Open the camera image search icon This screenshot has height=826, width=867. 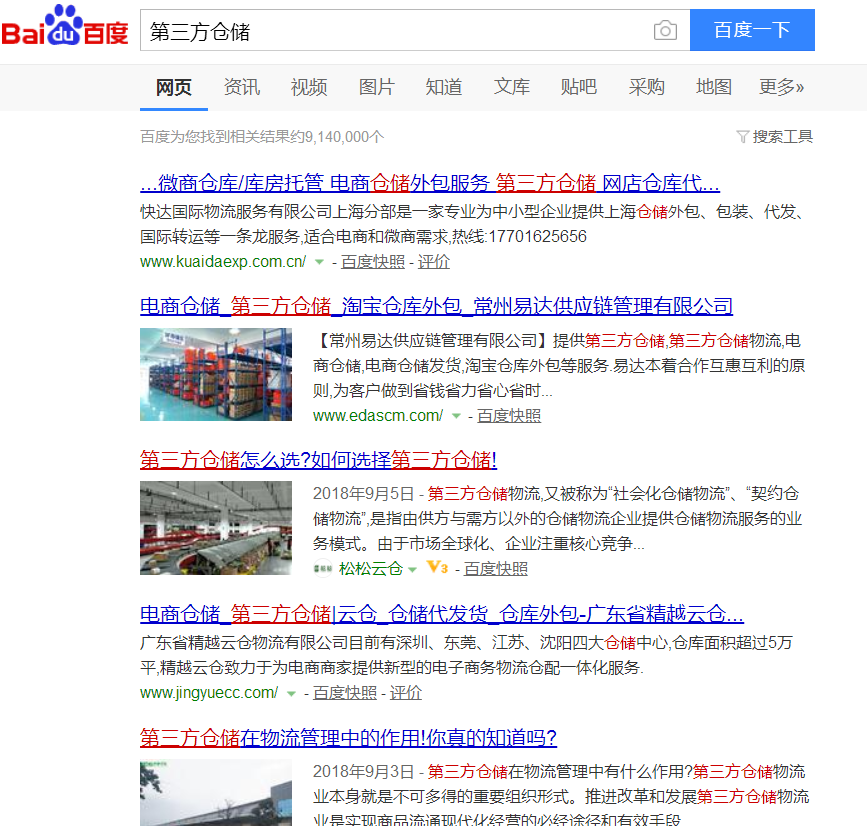point(665,31)
